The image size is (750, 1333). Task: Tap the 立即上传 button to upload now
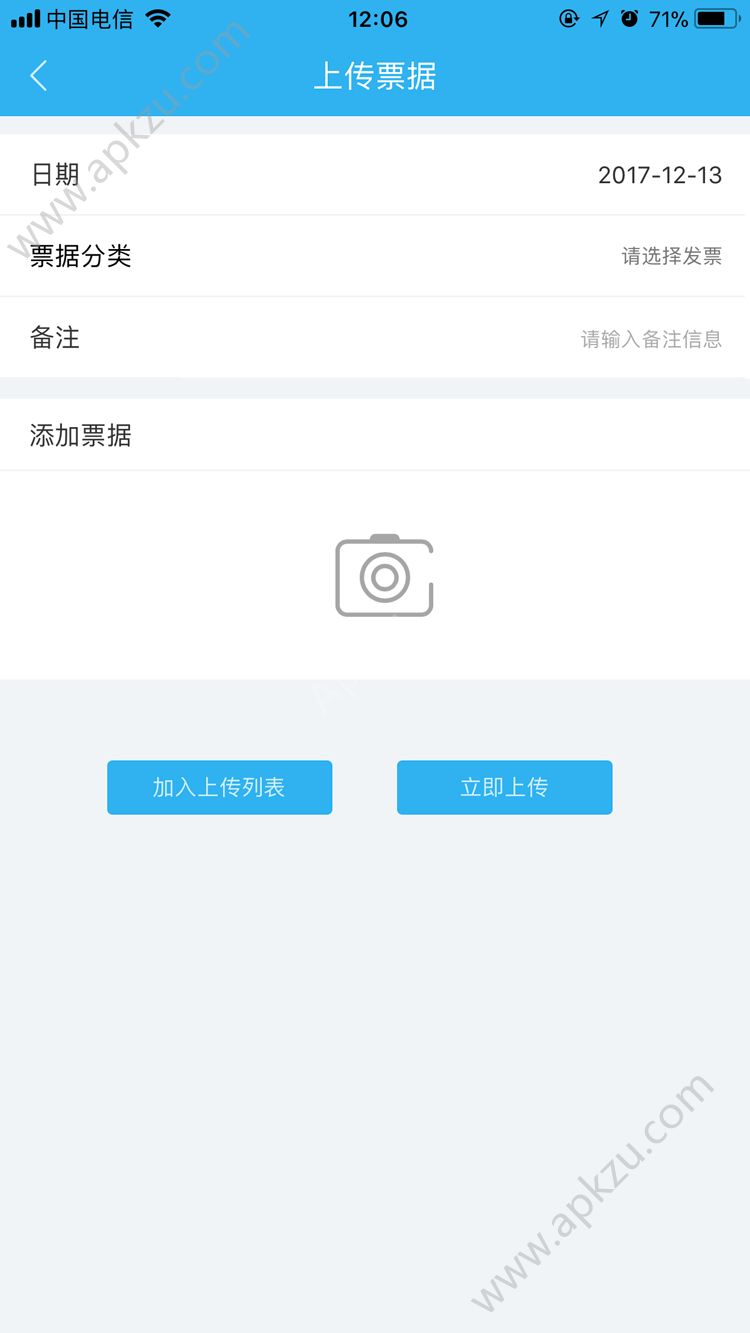[x=504, y=787]
